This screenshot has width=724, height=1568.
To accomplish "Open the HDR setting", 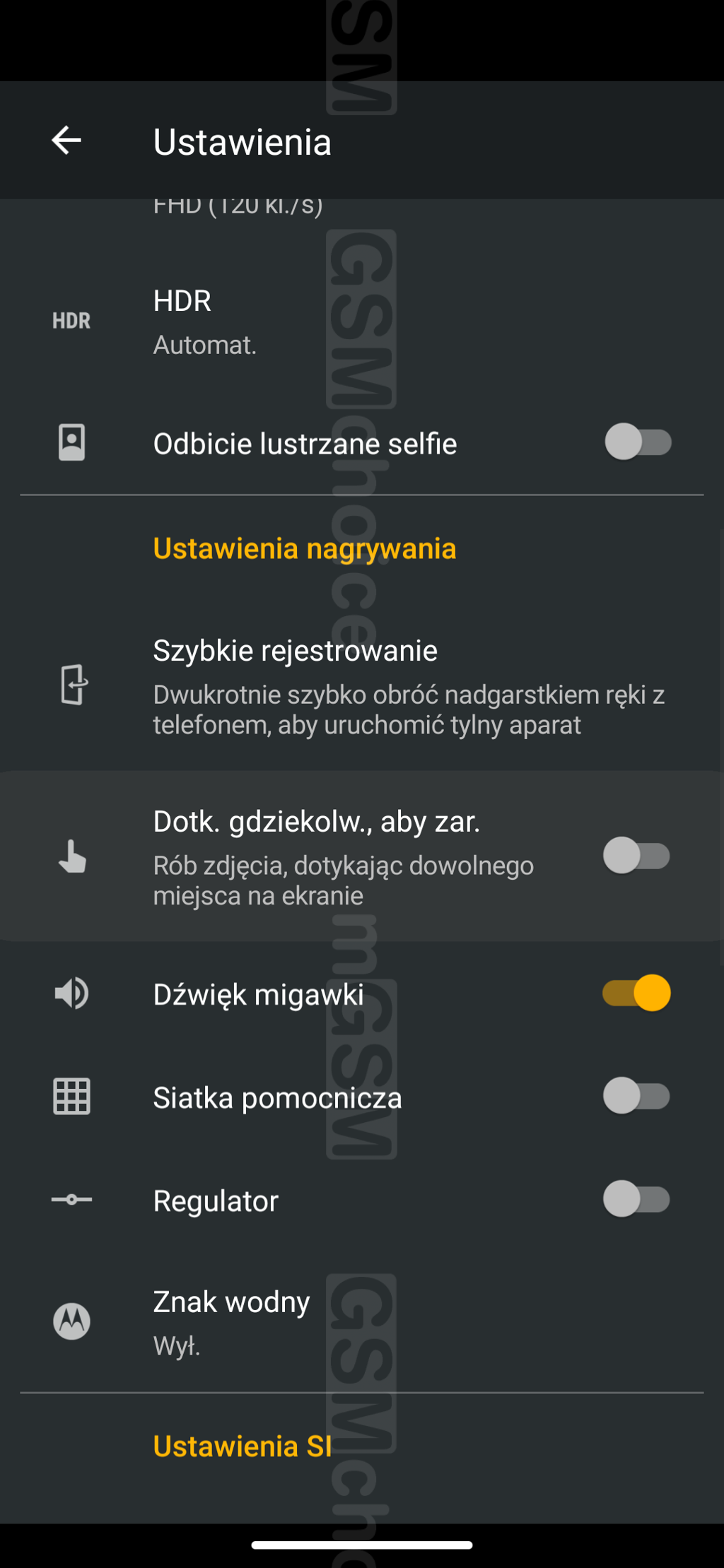I will [x=362, y=322].
